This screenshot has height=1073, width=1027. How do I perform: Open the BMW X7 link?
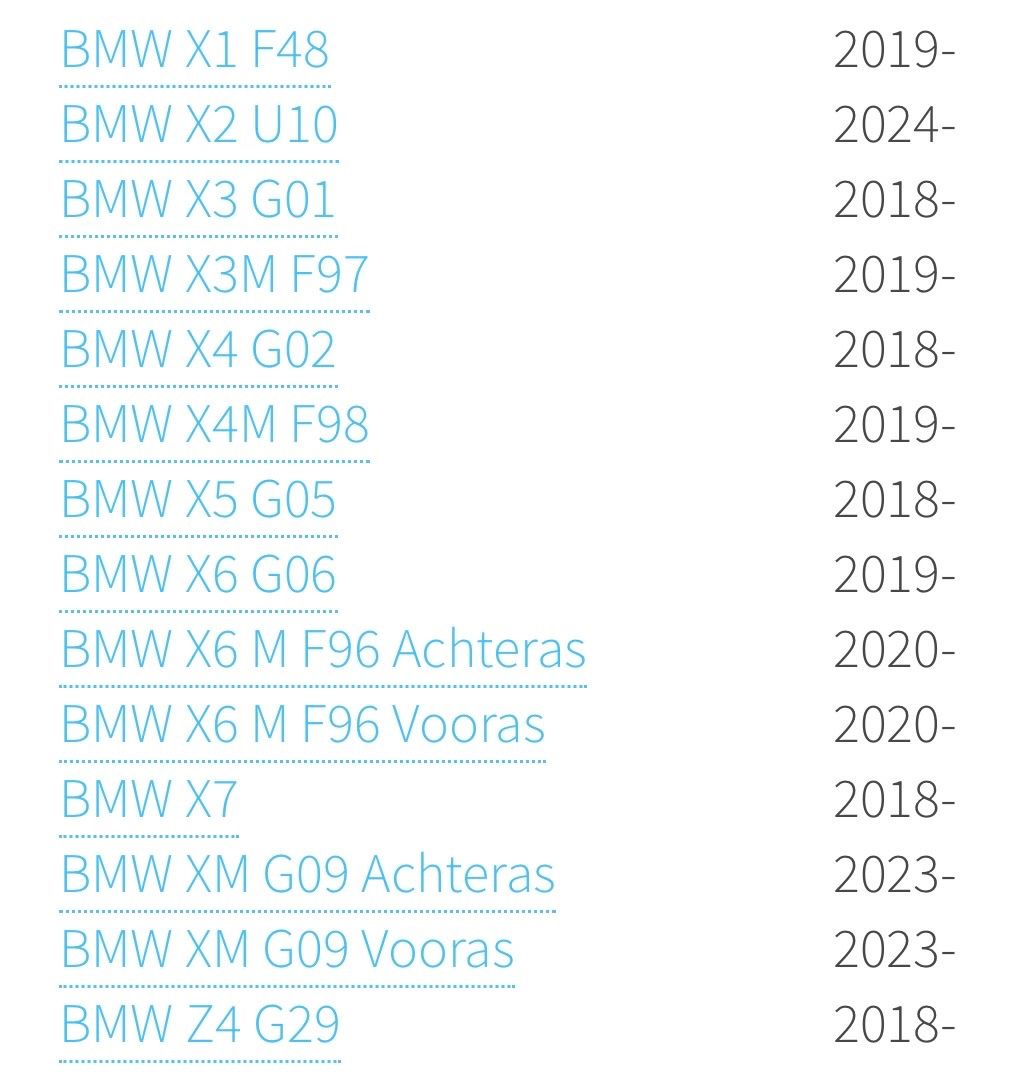pos(149,800)
